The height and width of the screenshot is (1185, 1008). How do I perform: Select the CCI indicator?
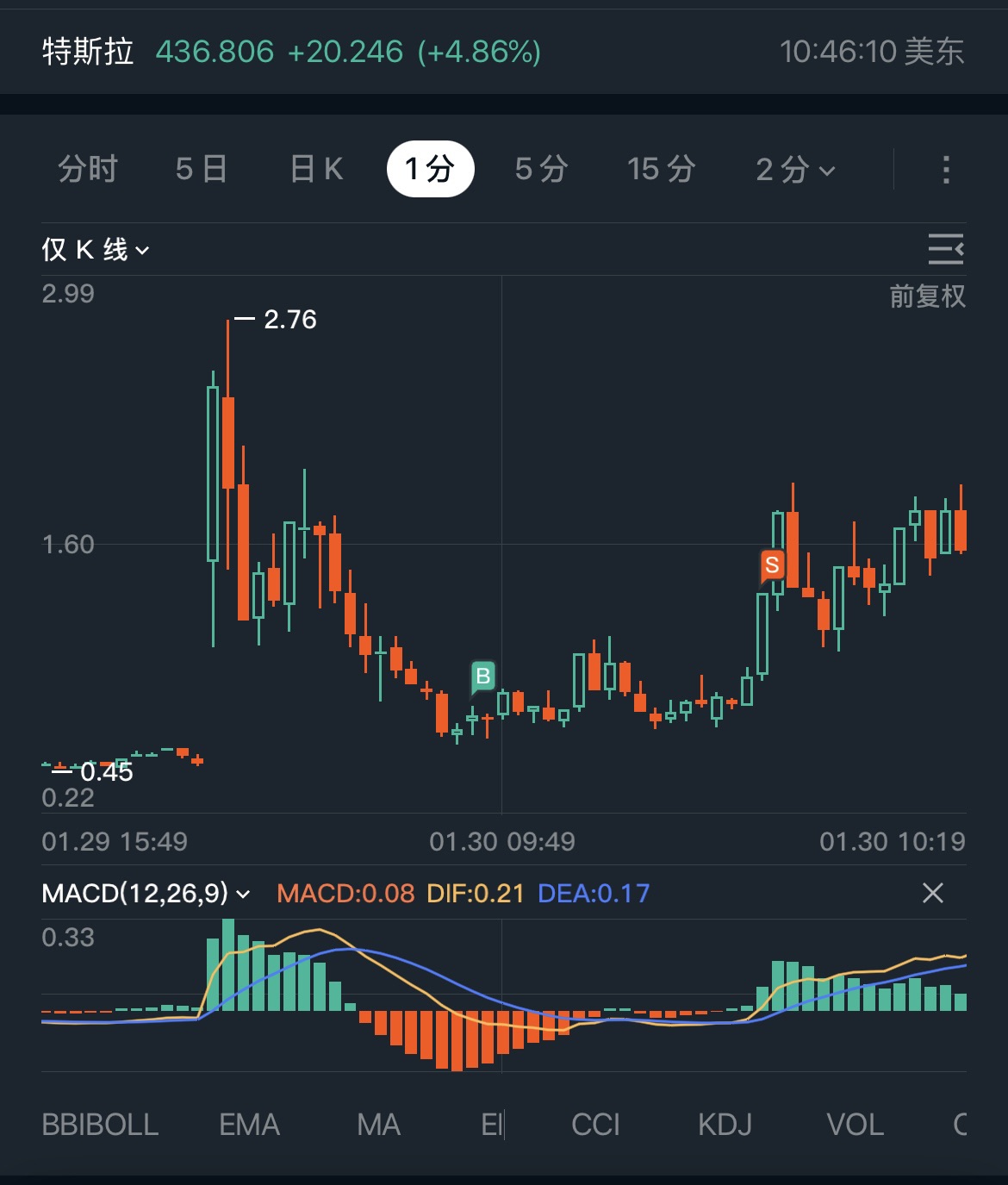[x=595, y=1125]
